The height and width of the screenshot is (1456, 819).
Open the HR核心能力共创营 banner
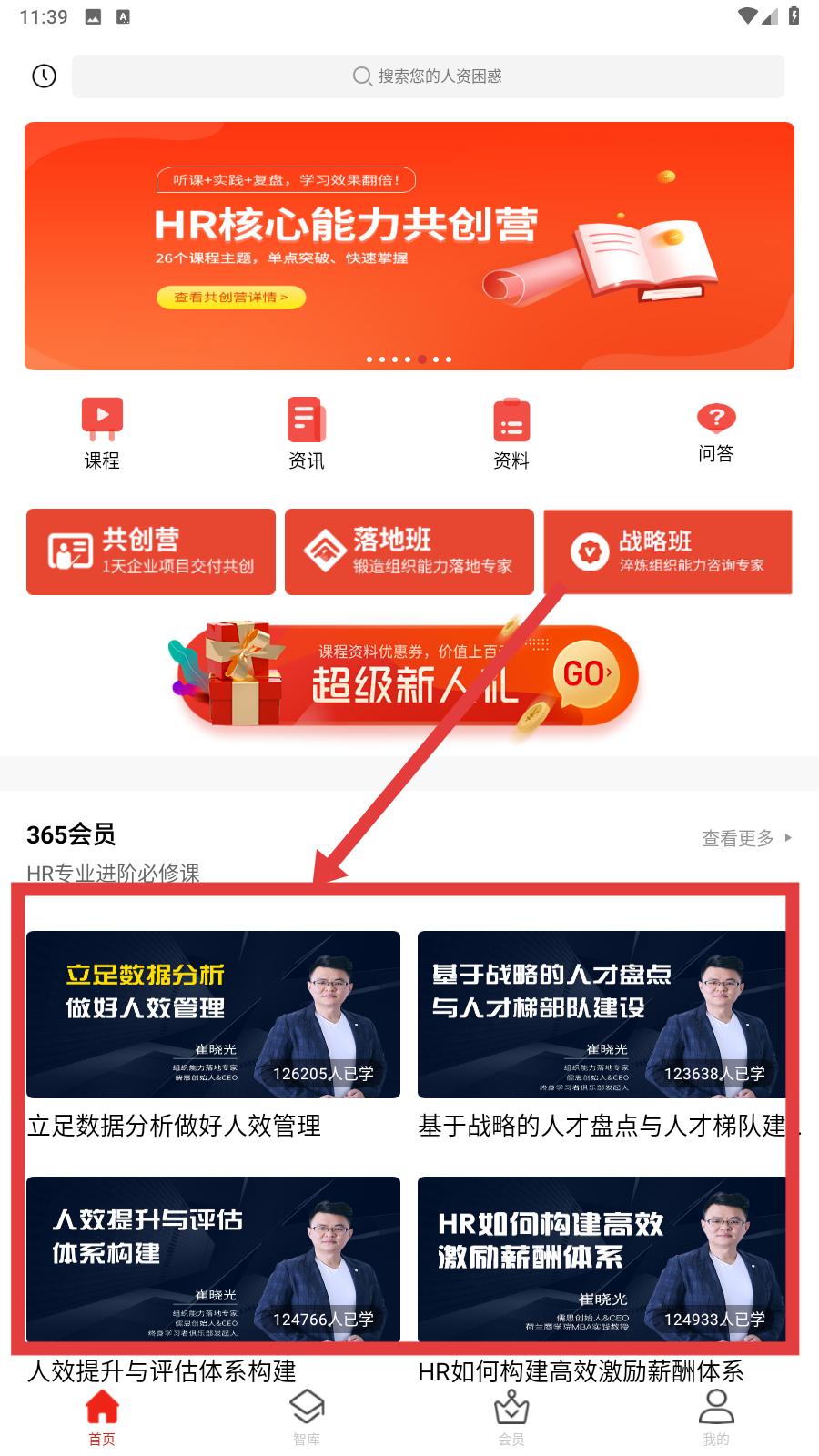tap(409, 246)
